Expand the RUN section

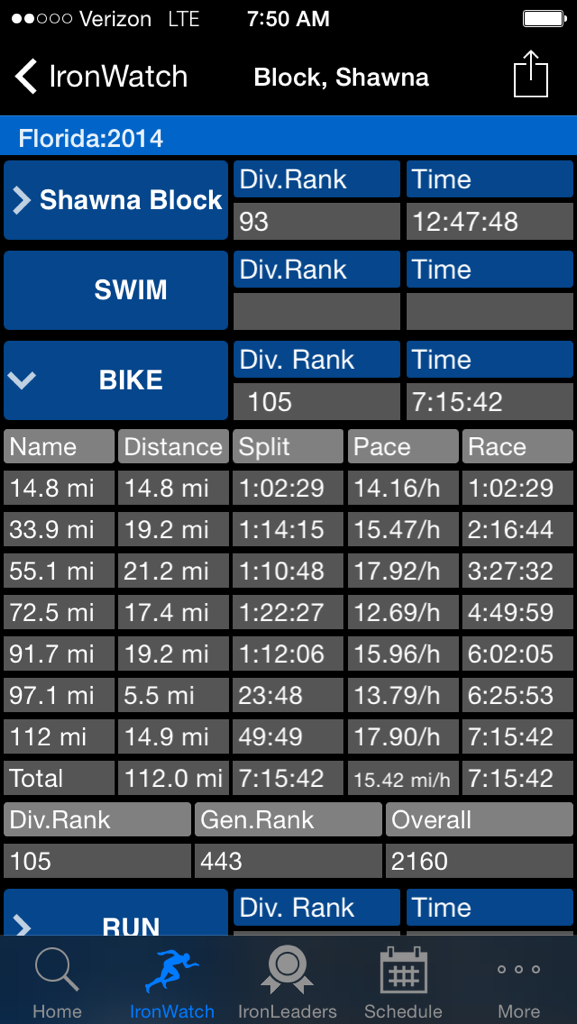pyautogui.click(x=116, y=914)
